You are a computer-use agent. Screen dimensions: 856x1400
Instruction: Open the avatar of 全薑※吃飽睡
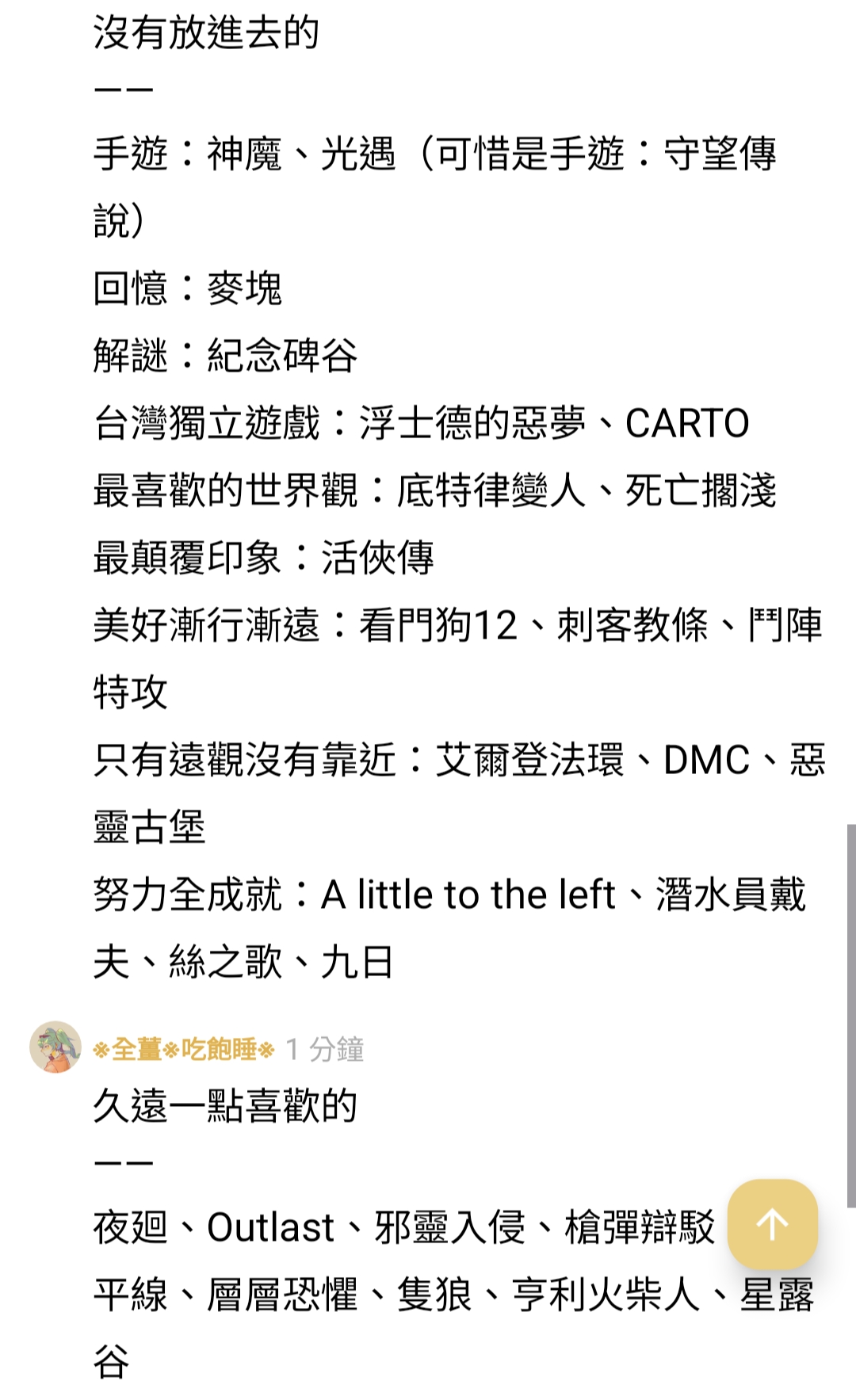tap(55, 1047)
